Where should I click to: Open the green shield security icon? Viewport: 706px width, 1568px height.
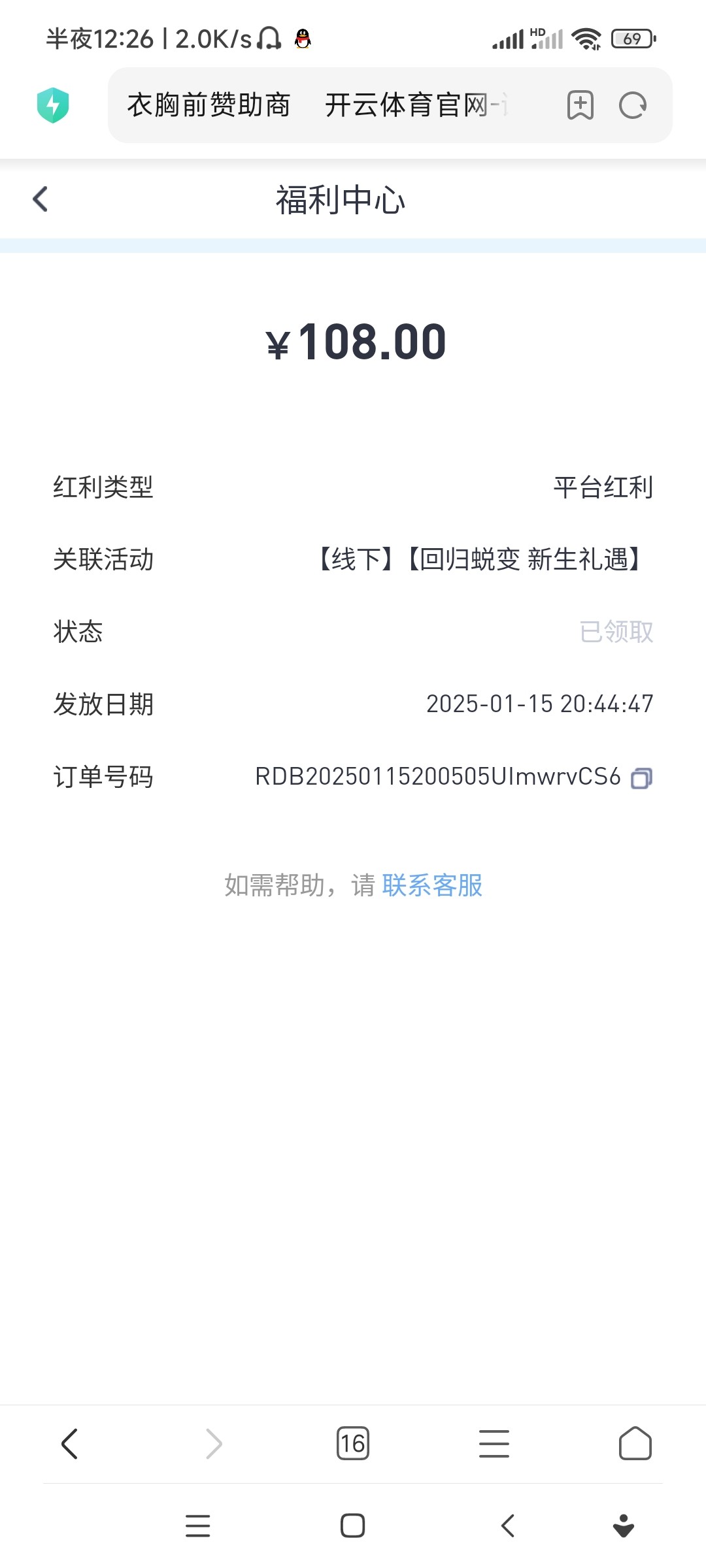53,105
